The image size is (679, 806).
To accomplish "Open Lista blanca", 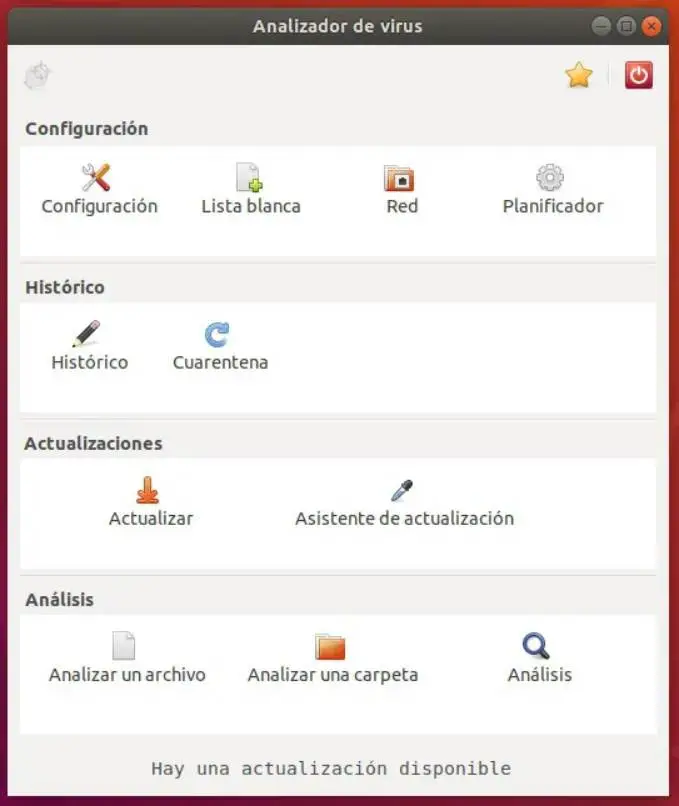I will coord(250,190).
